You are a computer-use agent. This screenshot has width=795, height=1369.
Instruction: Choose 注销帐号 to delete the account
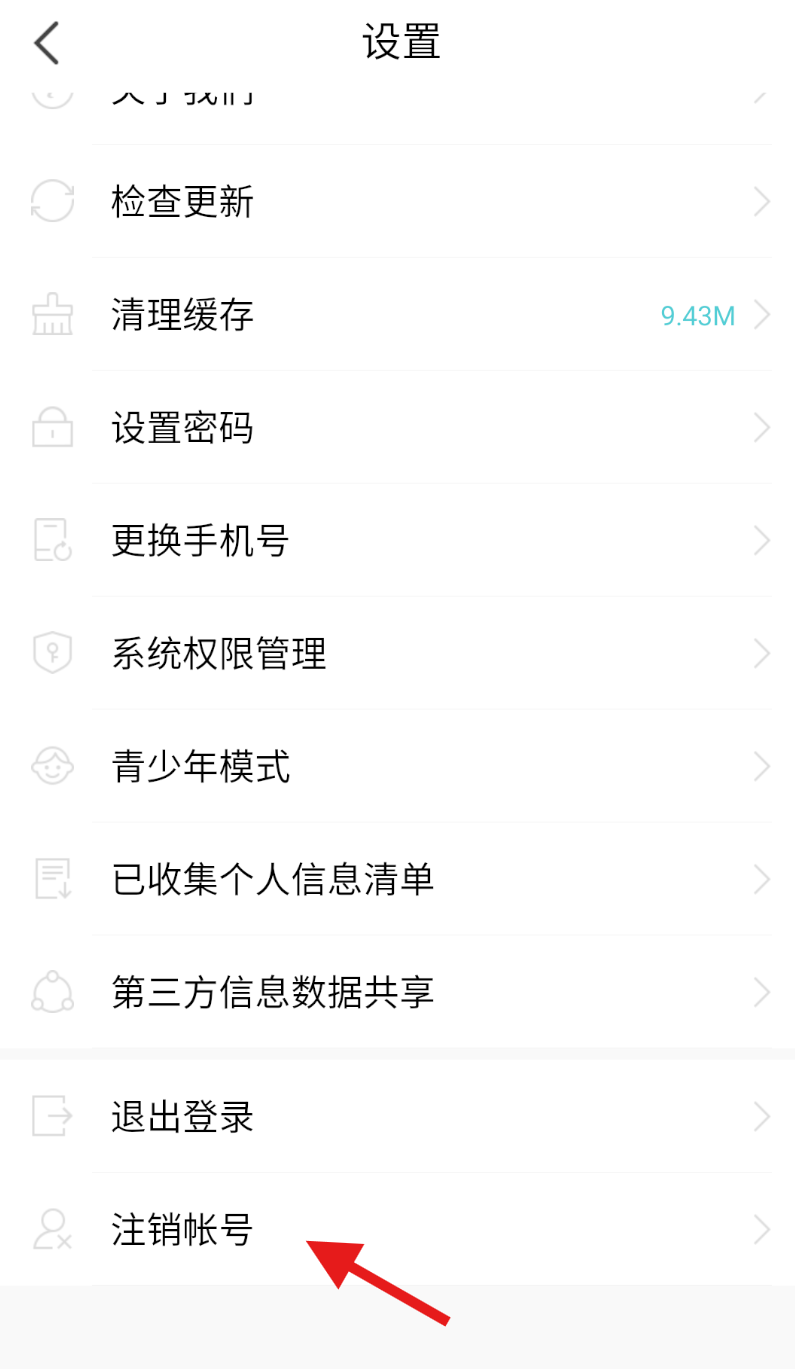pyautogui.click(x=183, y=1229)
